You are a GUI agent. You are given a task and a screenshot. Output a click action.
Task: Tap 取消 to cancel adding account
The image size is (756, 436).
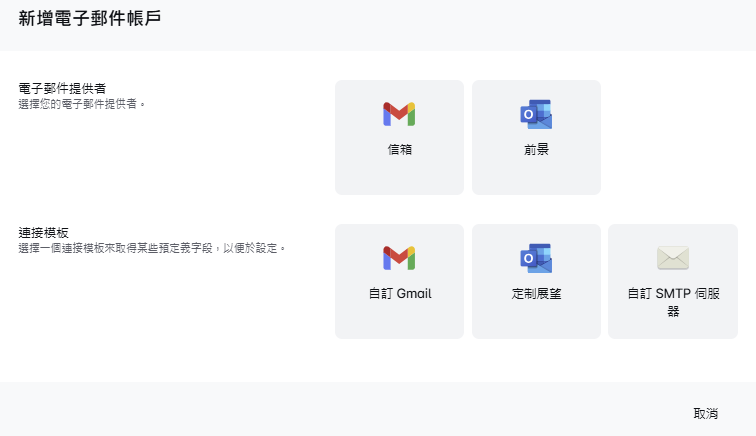(x=705, y=413)
